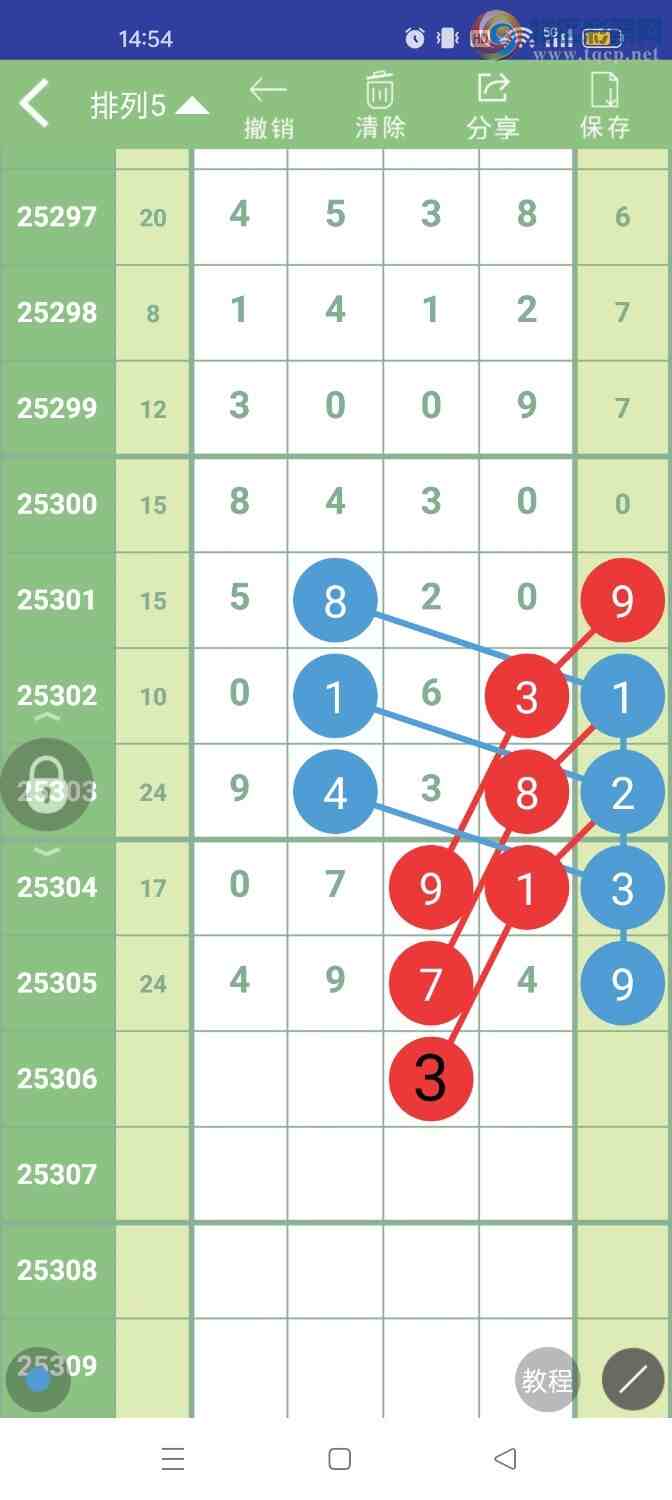
Task: Share the chart via 分享
Action: (492, 106)
